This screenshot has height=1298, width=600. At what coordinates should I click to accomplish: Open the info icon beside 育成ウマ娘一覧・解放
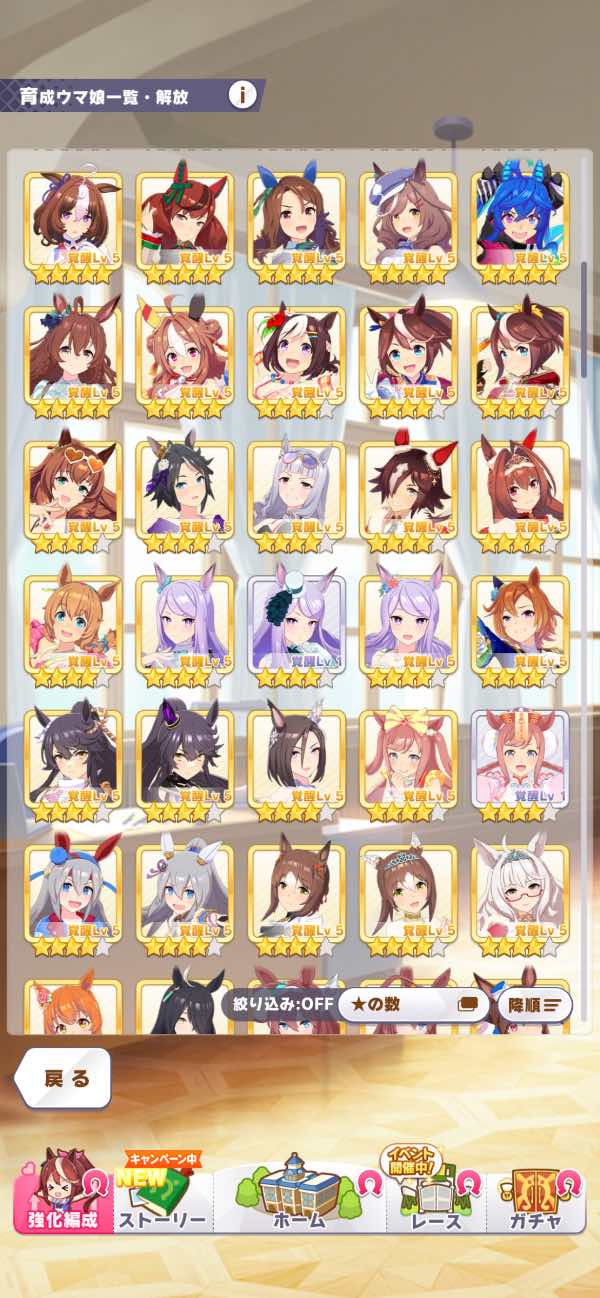pos(242,95)
